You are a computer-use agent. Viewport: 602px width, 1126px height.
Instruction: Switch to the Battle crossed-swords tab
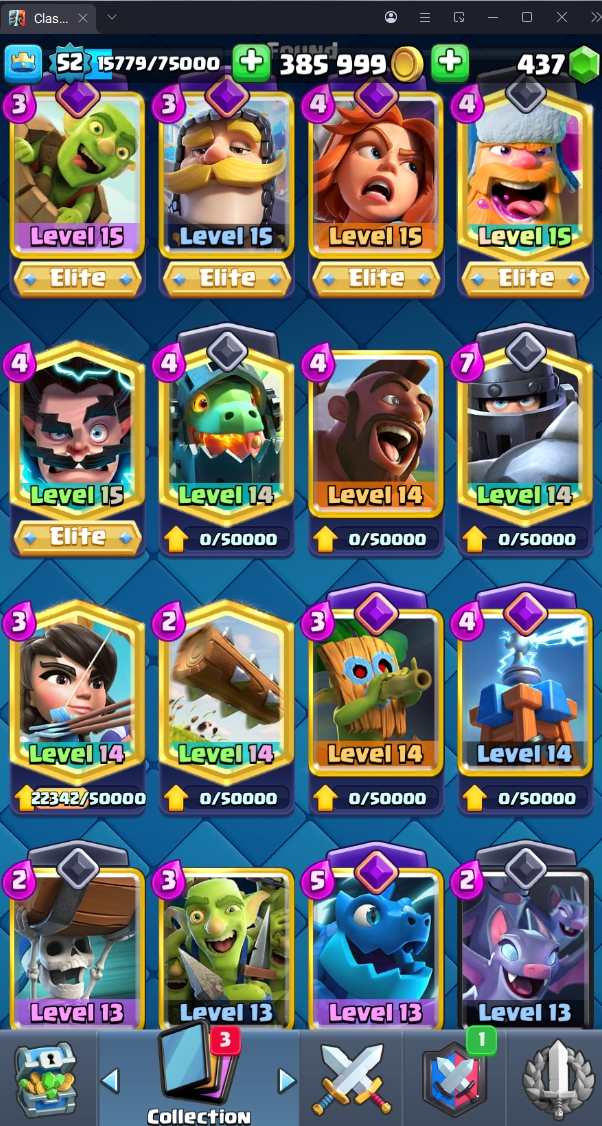(x=348, y=1080)
